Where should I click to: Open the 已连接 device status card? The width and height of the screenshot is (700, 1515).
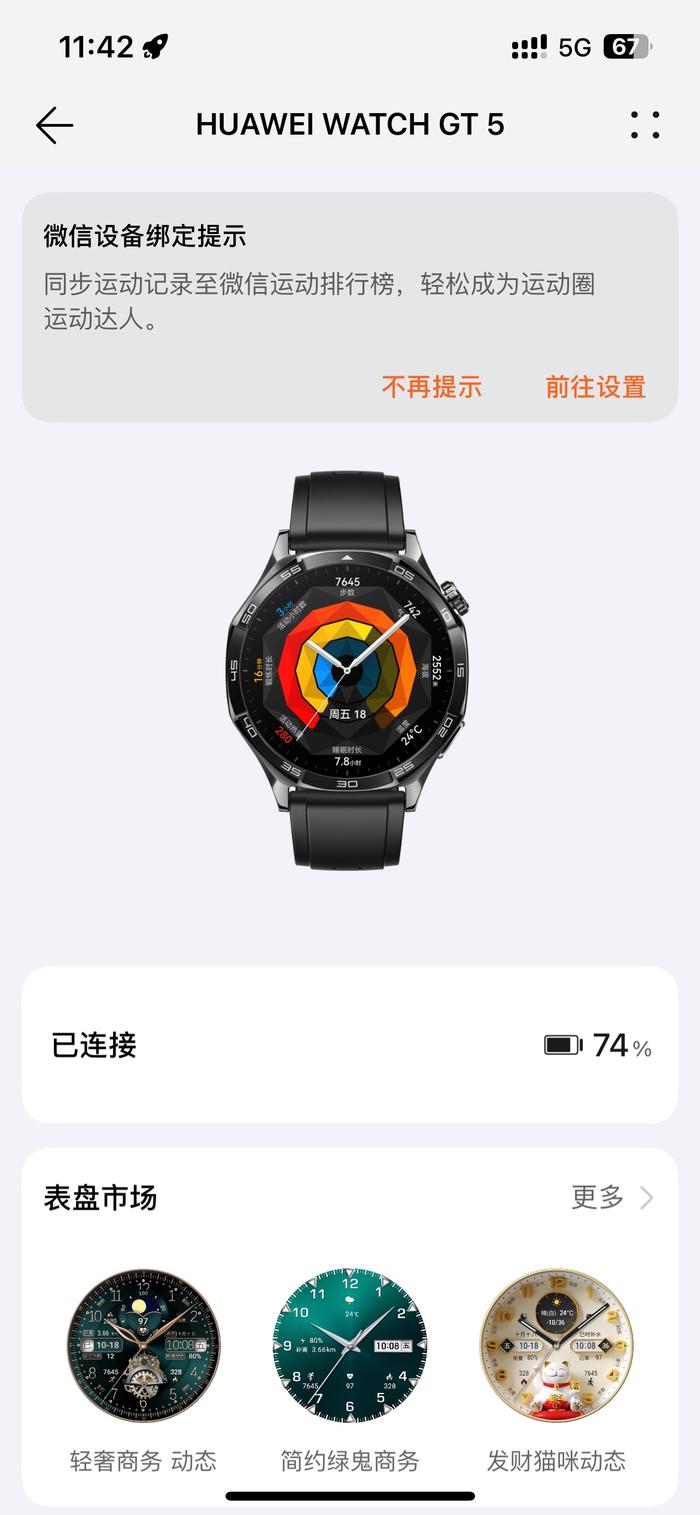coord(350,1045)
